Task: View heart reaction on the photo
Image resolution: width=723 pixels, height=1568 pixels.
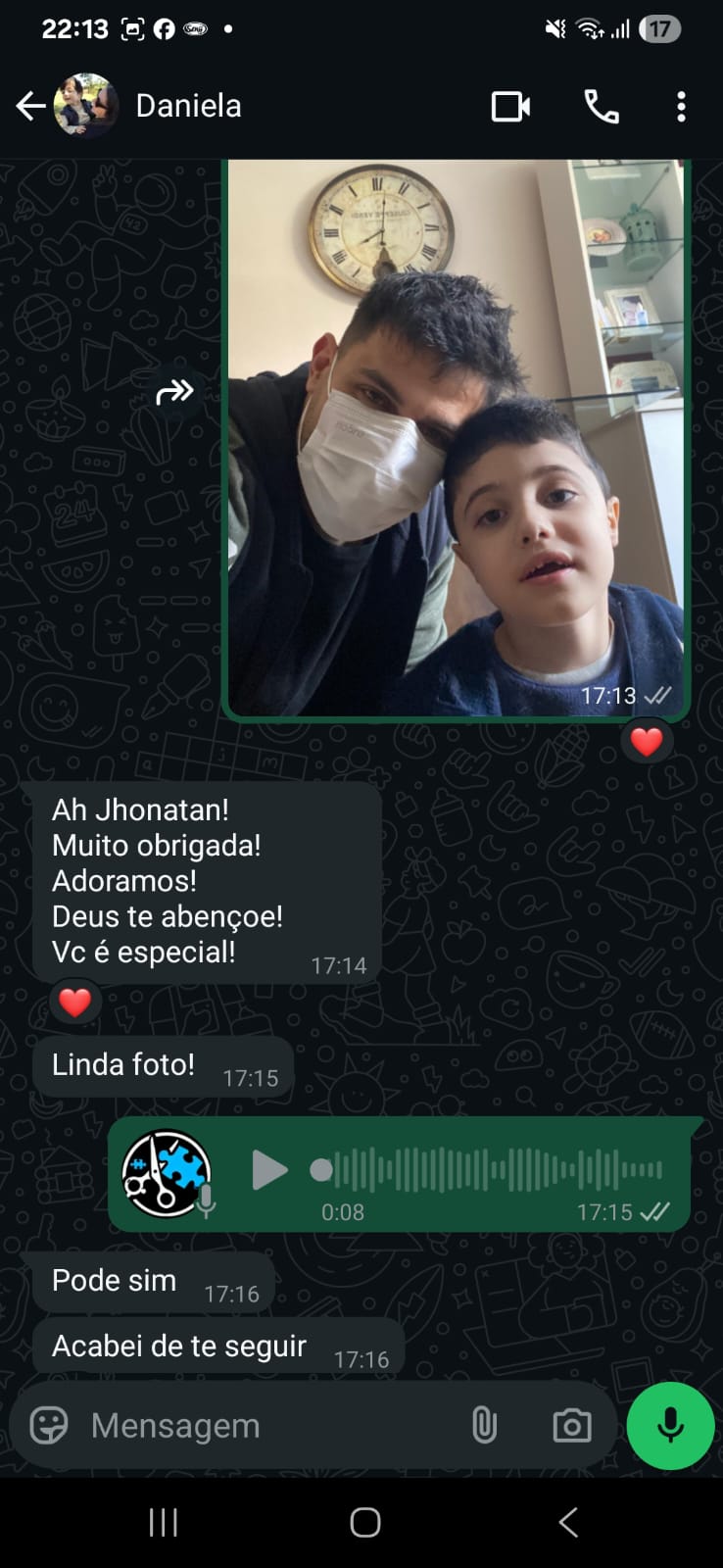Action: pyautogui.click(x=646, y=742)
